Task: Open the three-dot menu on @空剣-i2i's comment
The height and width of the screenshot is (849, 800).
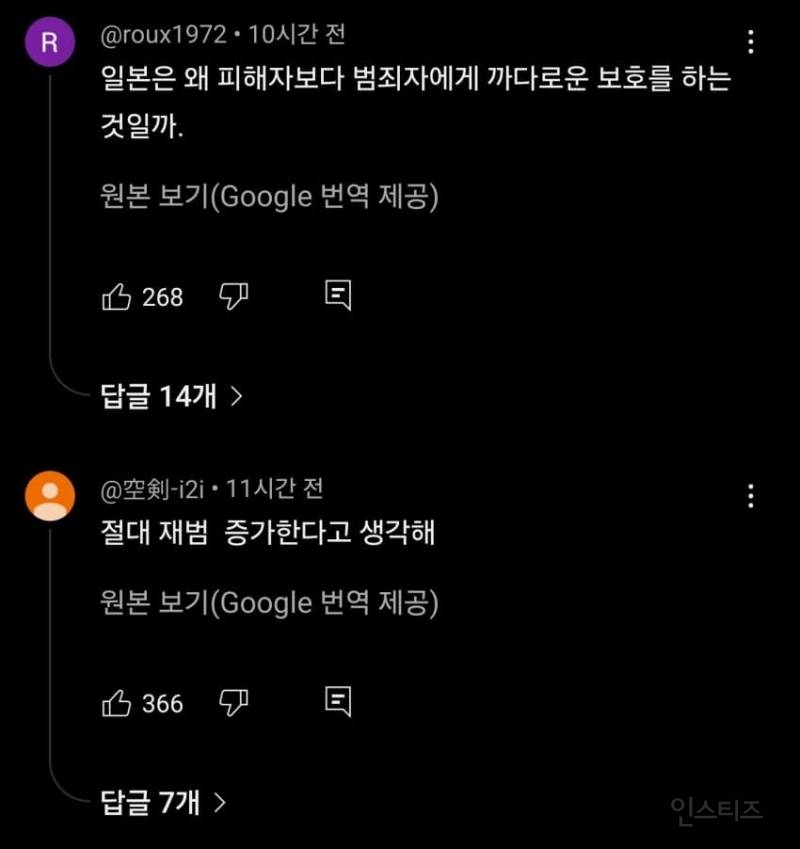Action: click(x=750, y=496)
